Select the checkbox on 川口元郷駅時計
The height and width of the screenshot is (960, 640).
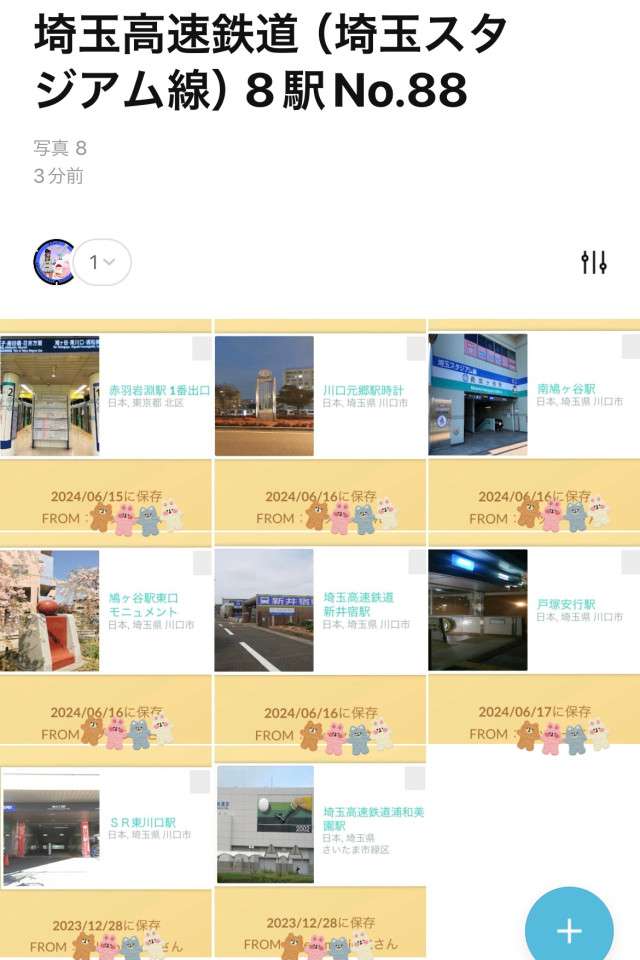[416, 348]
